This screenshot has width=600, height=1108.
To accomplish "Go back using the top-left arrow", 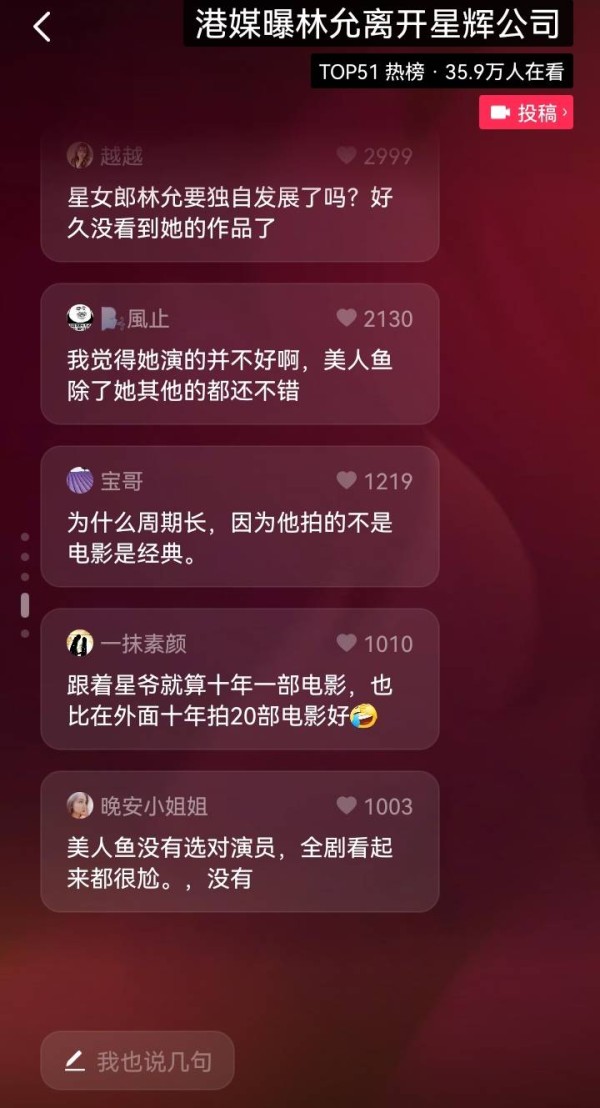I will (x=42, y=27).
